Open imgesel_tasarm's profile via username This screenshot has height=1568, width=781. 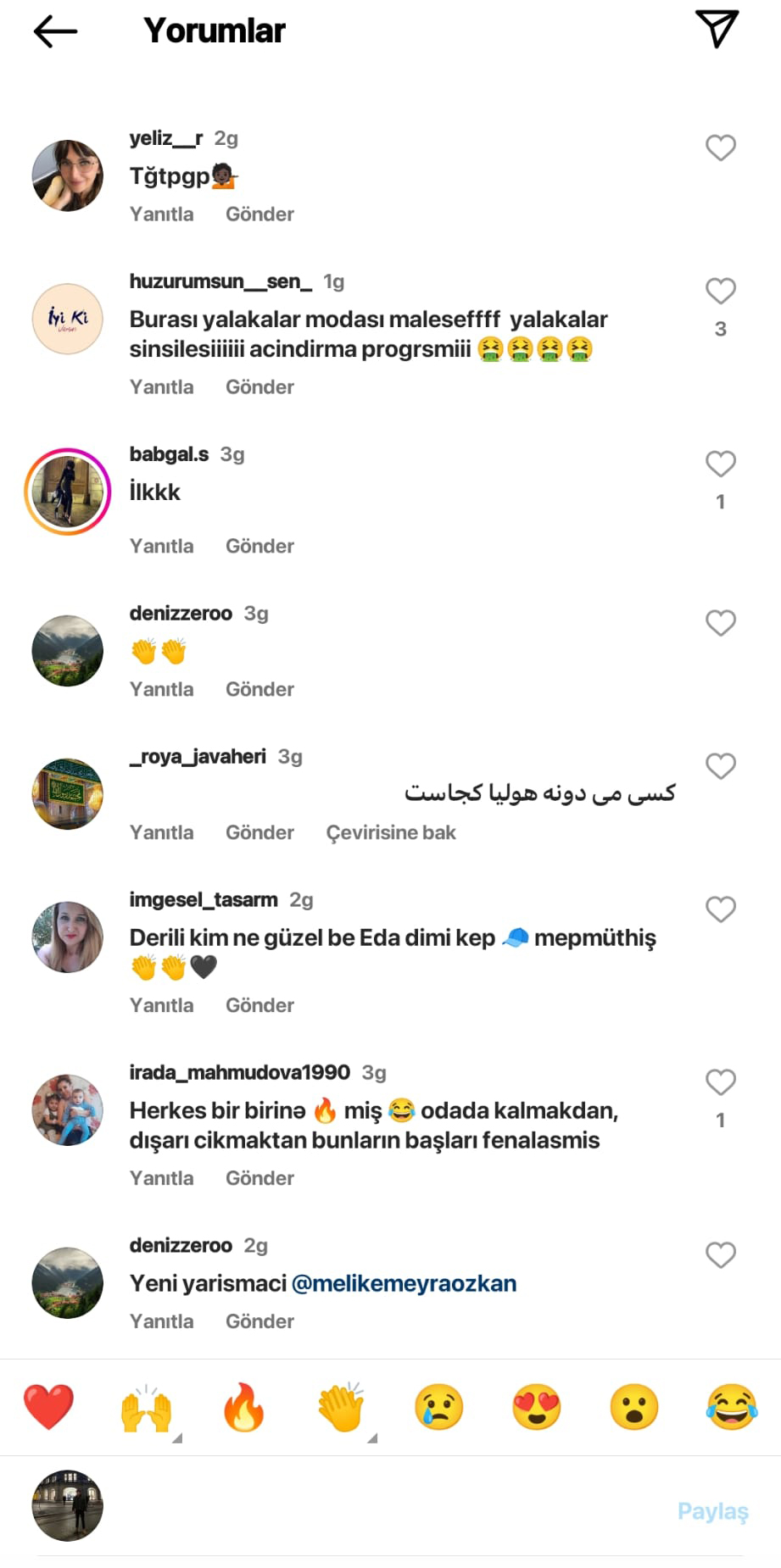click(x=204, y=899)
